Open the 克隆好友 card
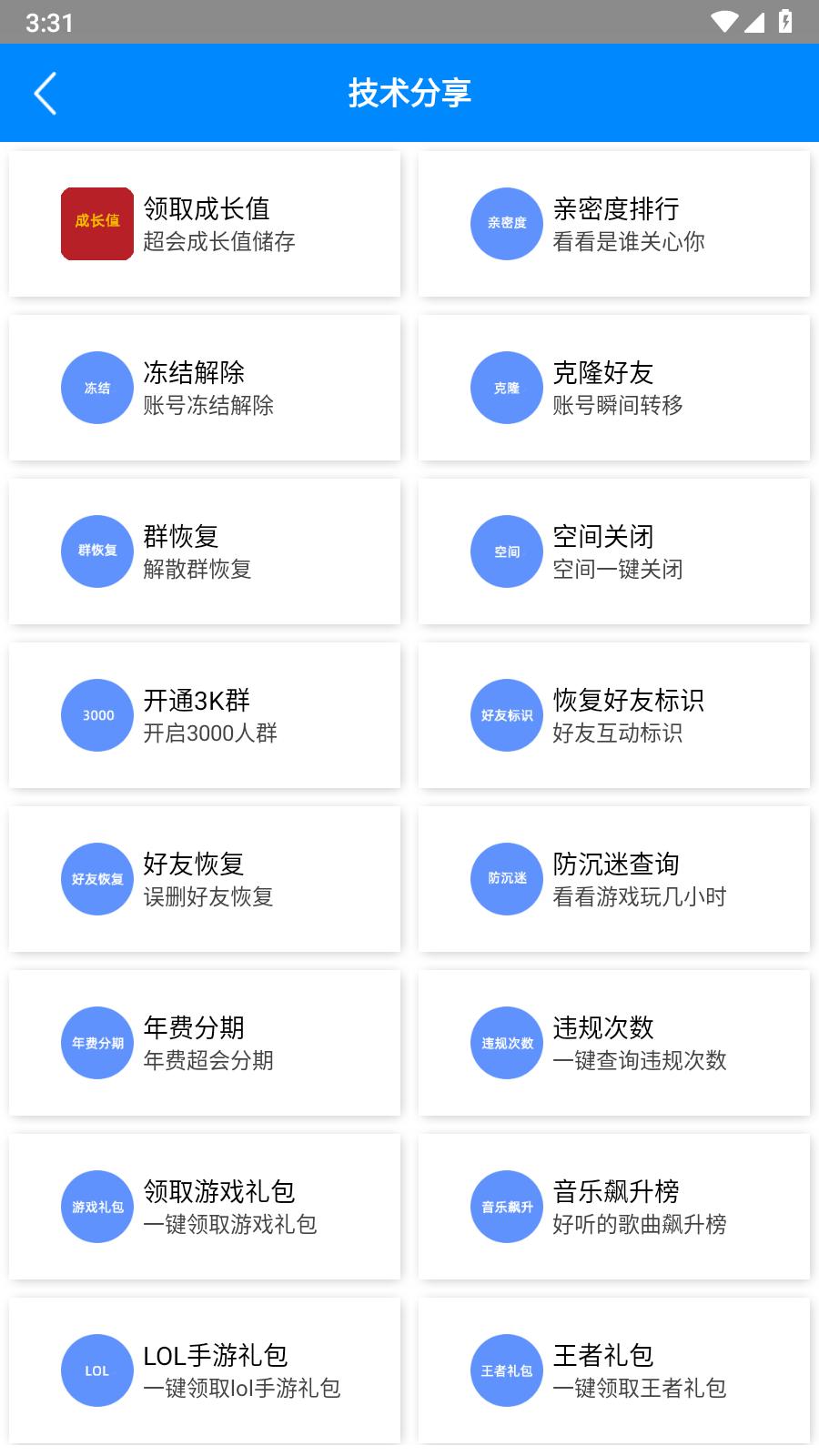 point(614,388)
